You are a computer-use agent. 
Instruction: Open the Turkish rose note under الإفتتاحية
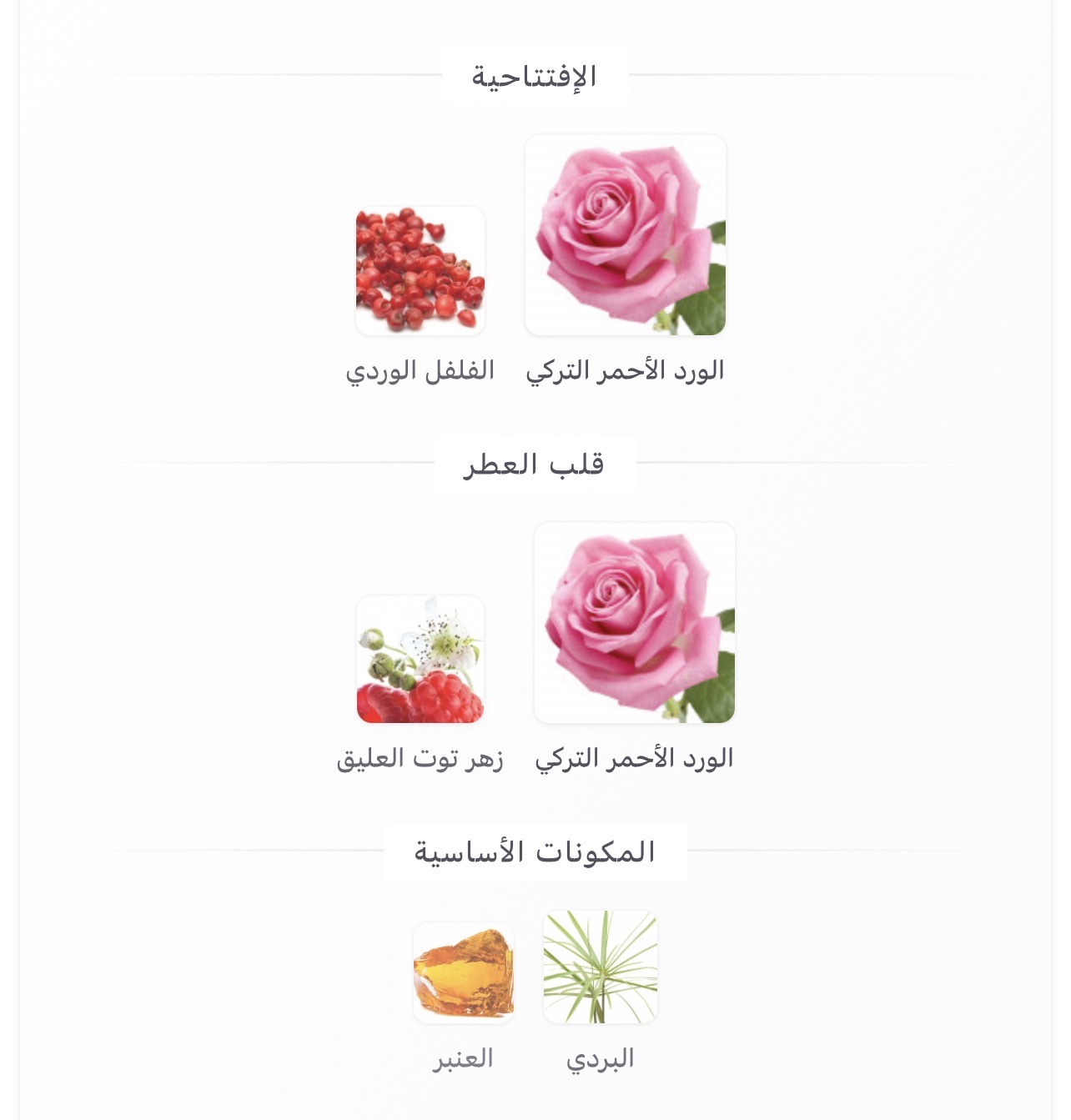point(625,235)
